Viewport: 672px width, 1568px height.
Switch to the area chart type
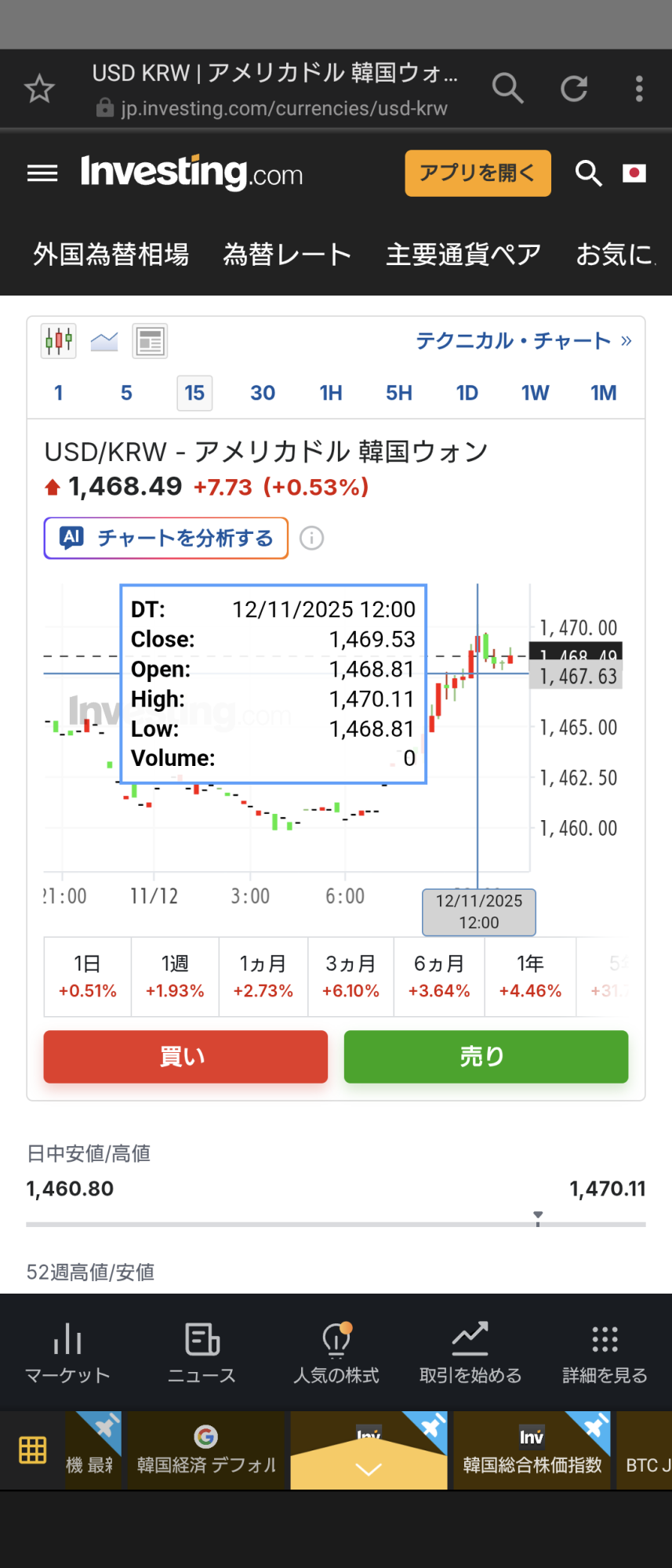coord(104,341)
